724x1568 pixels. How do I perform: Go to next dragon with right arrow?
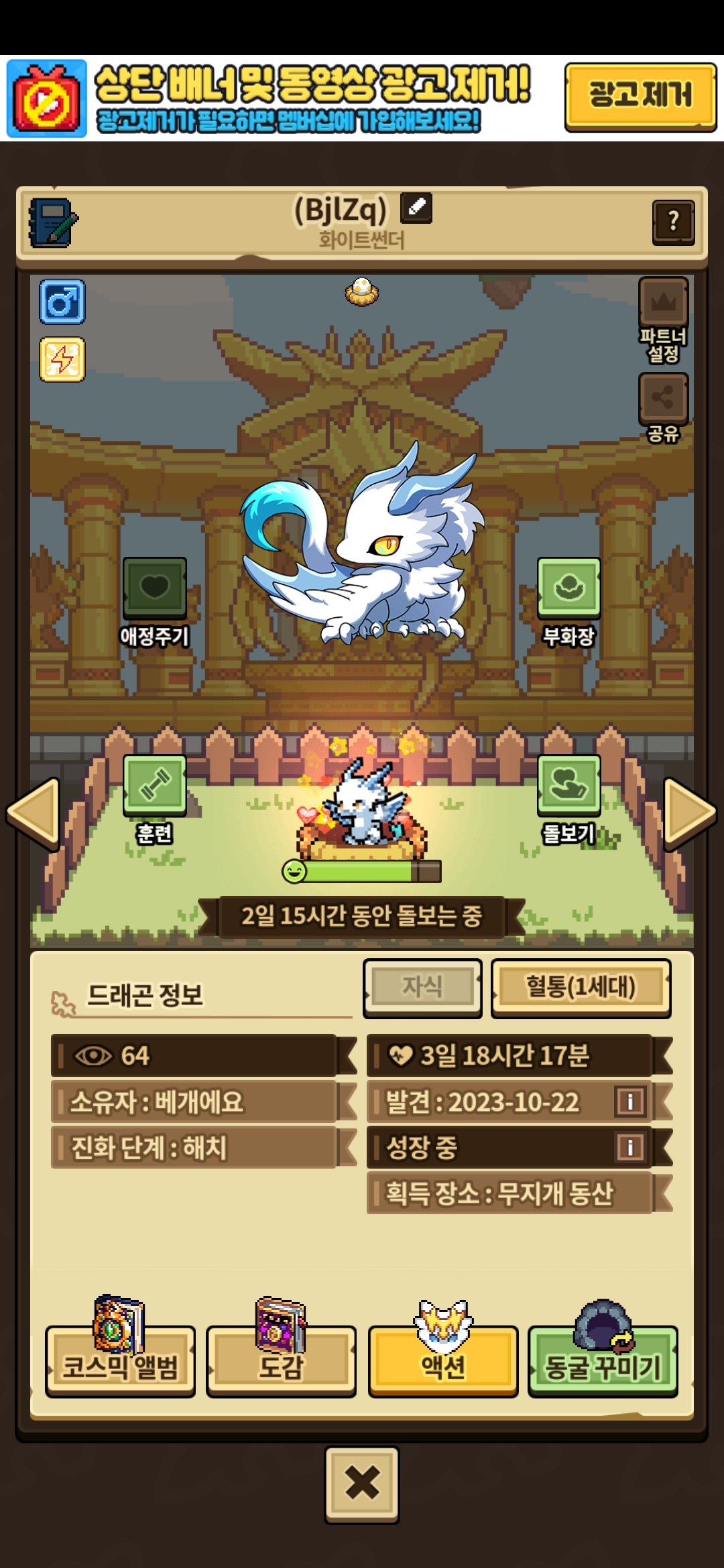click(689, 813)
